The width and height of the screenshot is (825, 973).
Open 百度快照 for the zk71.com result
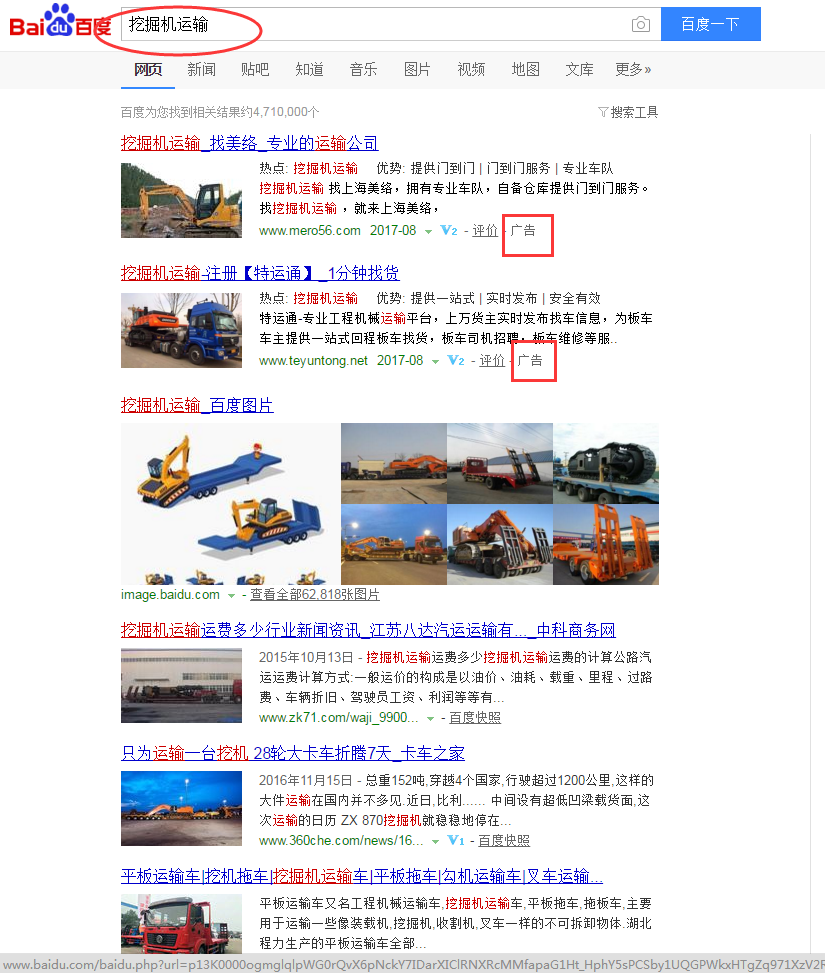coord(475,718)
